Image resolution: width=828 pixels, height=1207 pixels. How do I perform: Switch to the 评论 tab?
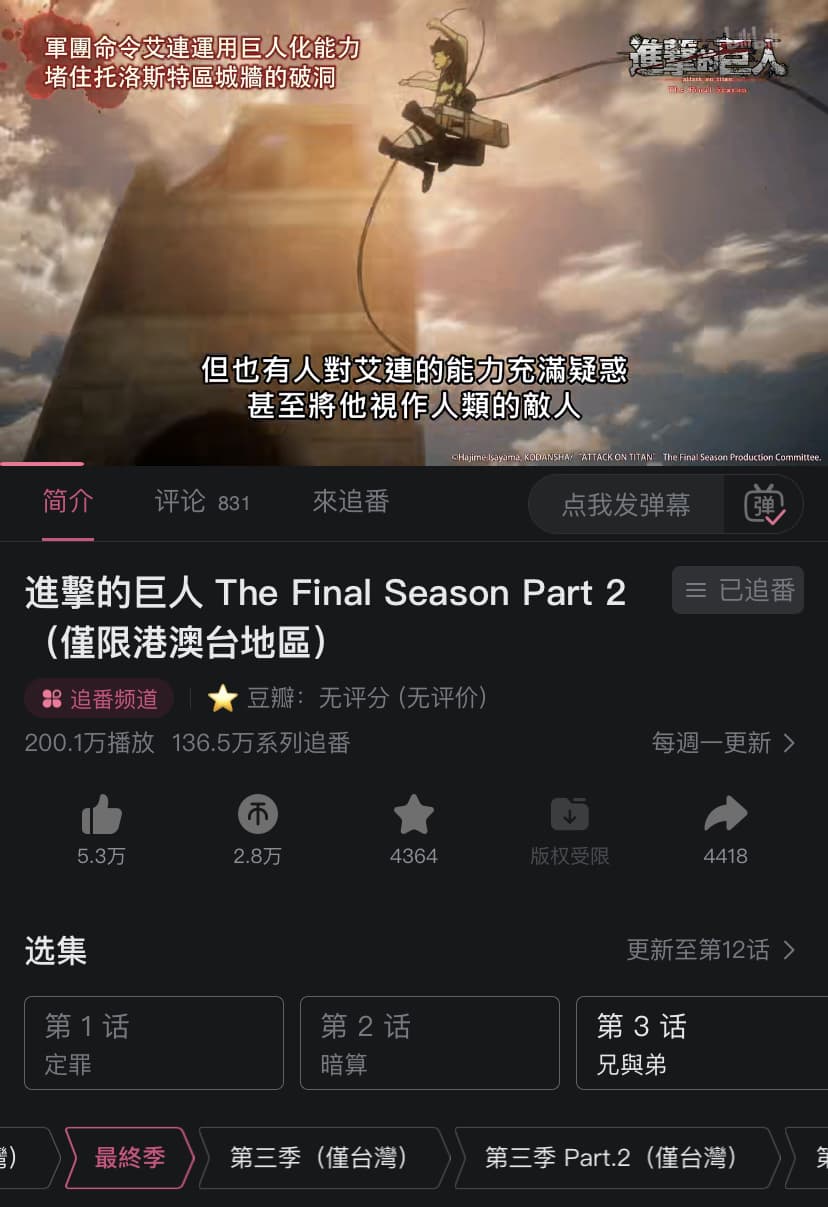coord(202,502)
